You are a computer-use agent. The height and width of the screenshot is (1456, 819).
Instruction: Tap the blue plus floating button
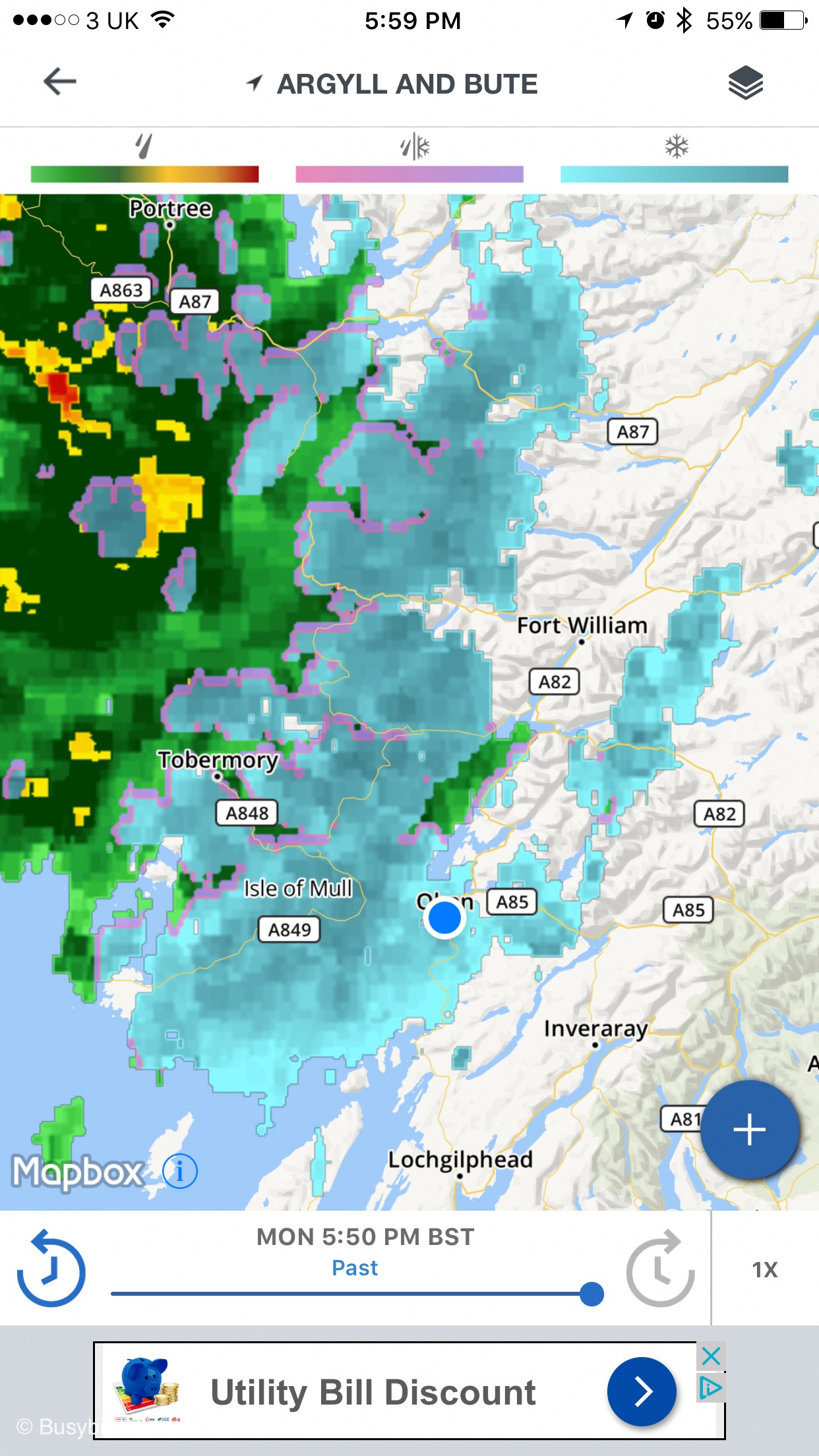(x=750, y=1130)
